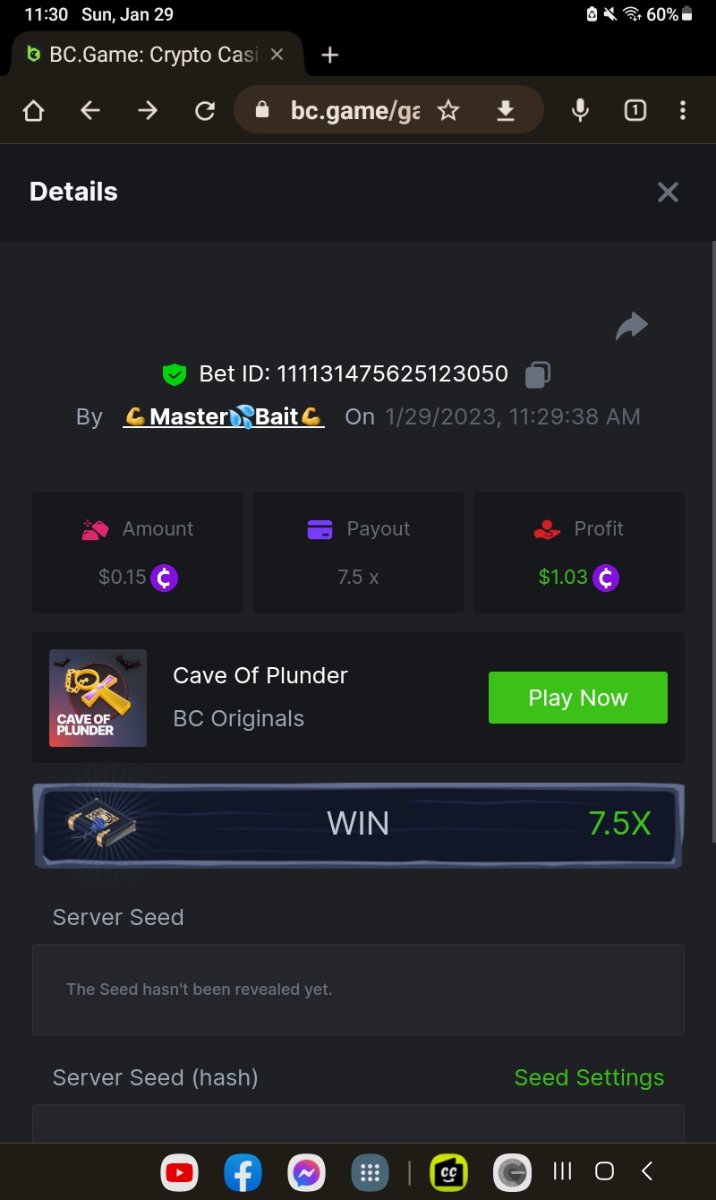Bookmark this page with the star
Screen dimensions: 716x1200
pyautogui.click(x=449, y=111)
